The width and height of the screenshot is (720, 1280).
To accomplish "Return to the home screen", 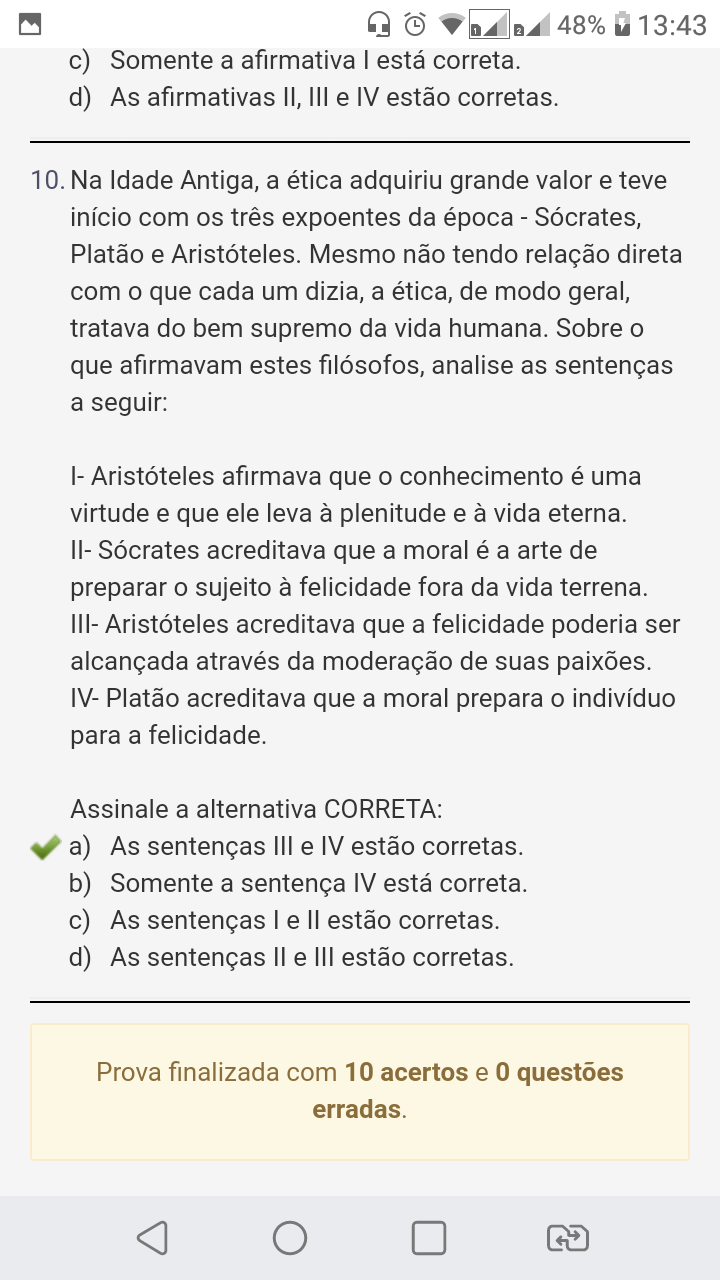I will pyautogui.click(x=290, y=1238).
